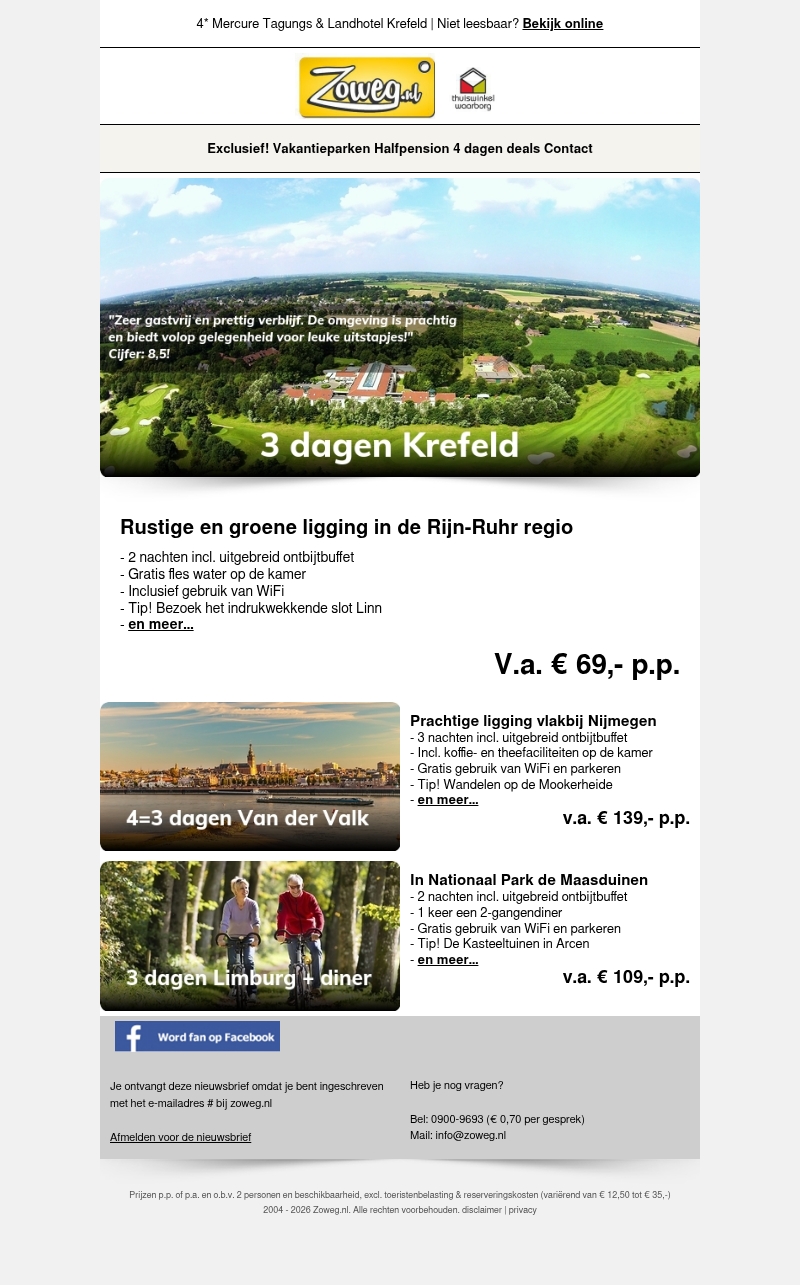Open the disclaimer link
Viewport: 800px width, 1285px height.
point(481,1210)
